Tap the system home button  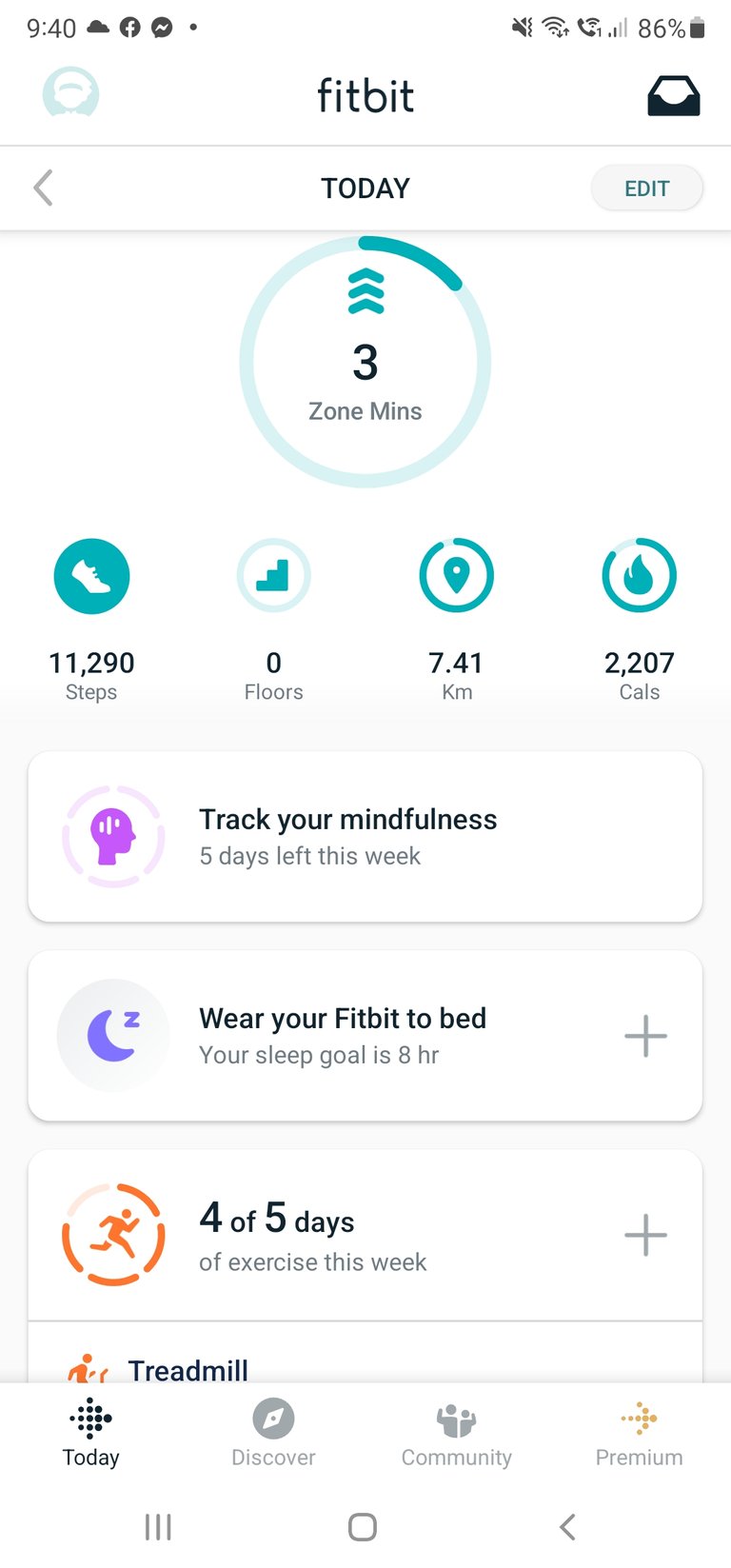pos(363,1527)
